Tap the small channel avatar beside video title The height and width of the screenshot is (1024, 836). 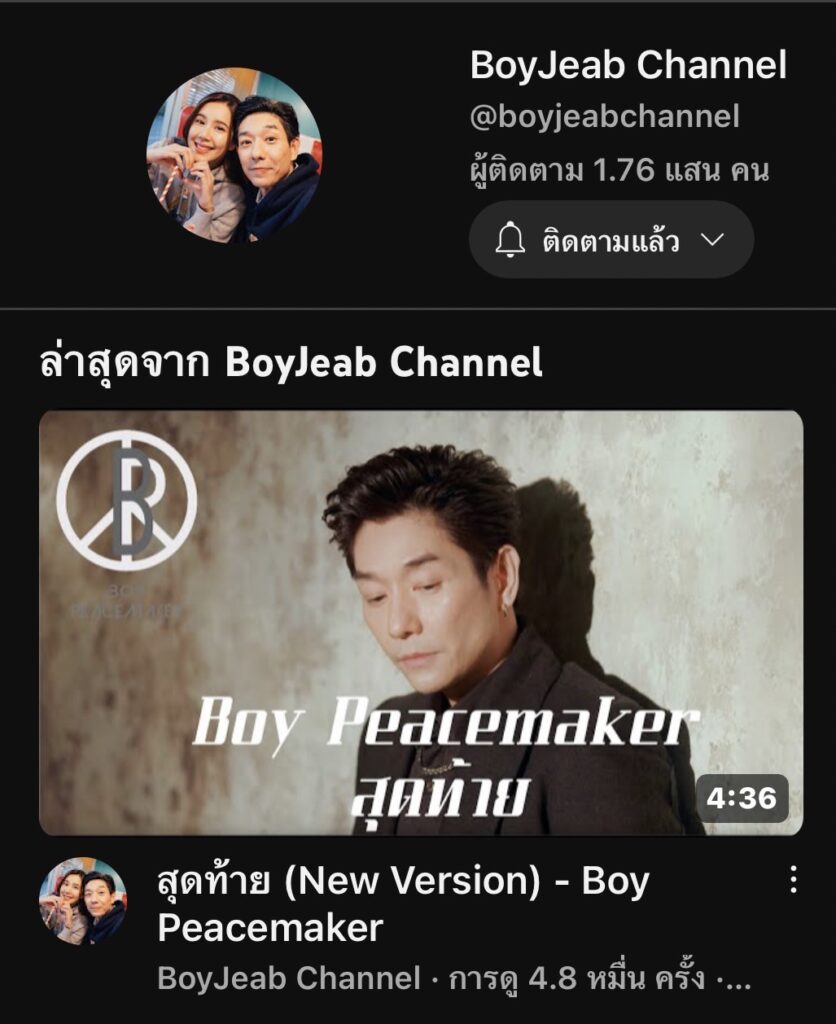[x=83, y=901]
